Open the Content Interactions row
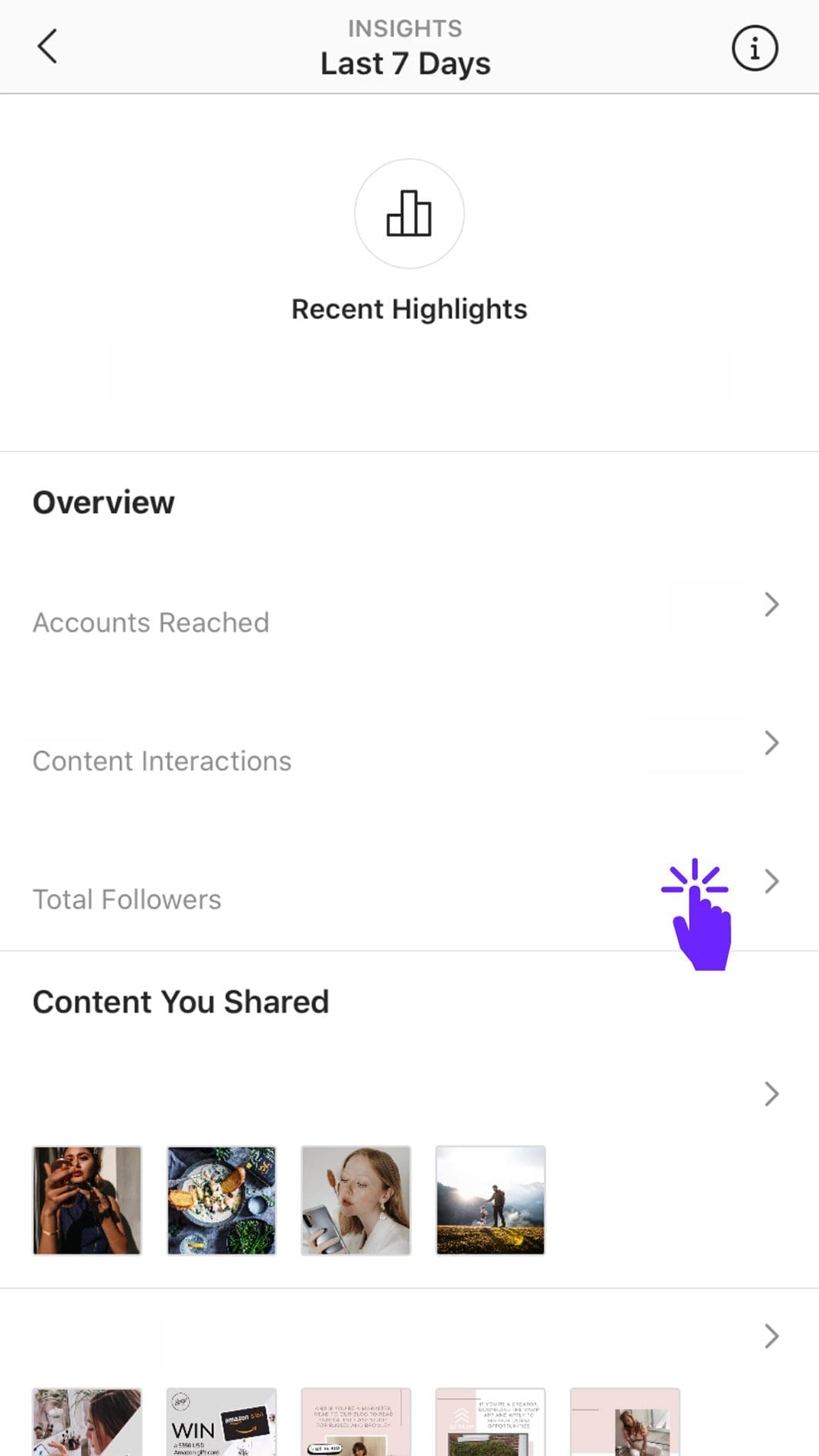Screen dimensions: 819x1456 click(162, 760)
